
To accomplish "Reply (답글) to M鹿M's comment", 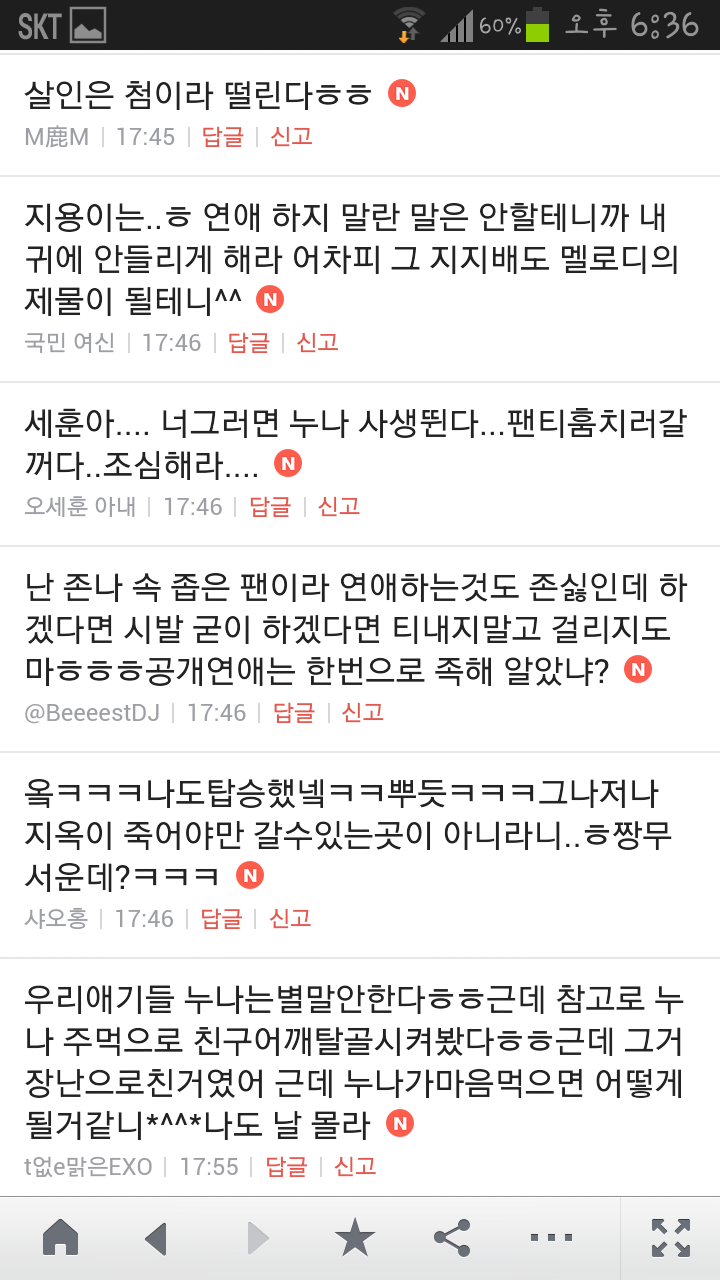I will click(223, 136).
